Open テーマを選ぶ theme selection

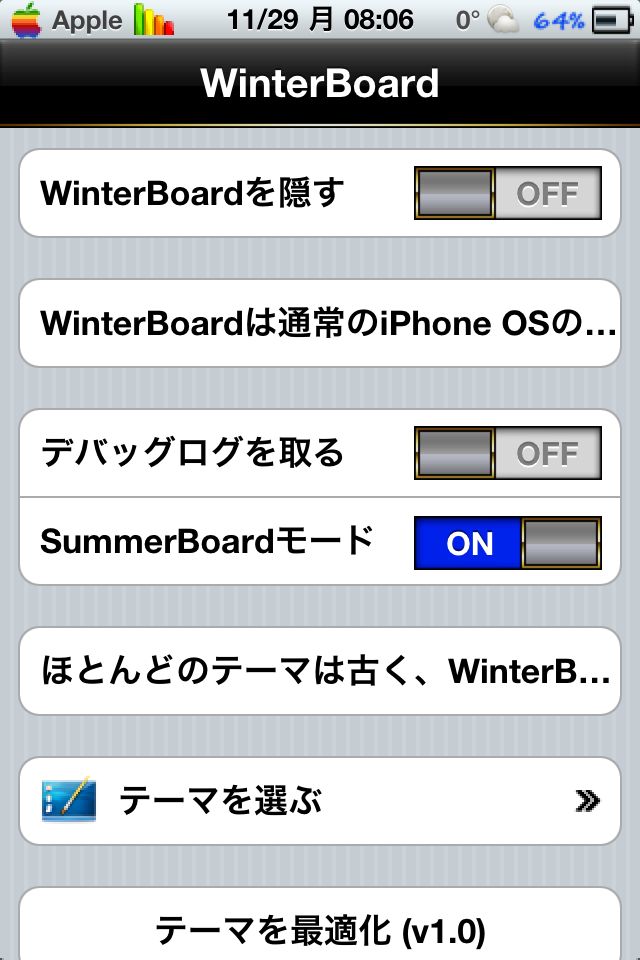pos(320,801)
